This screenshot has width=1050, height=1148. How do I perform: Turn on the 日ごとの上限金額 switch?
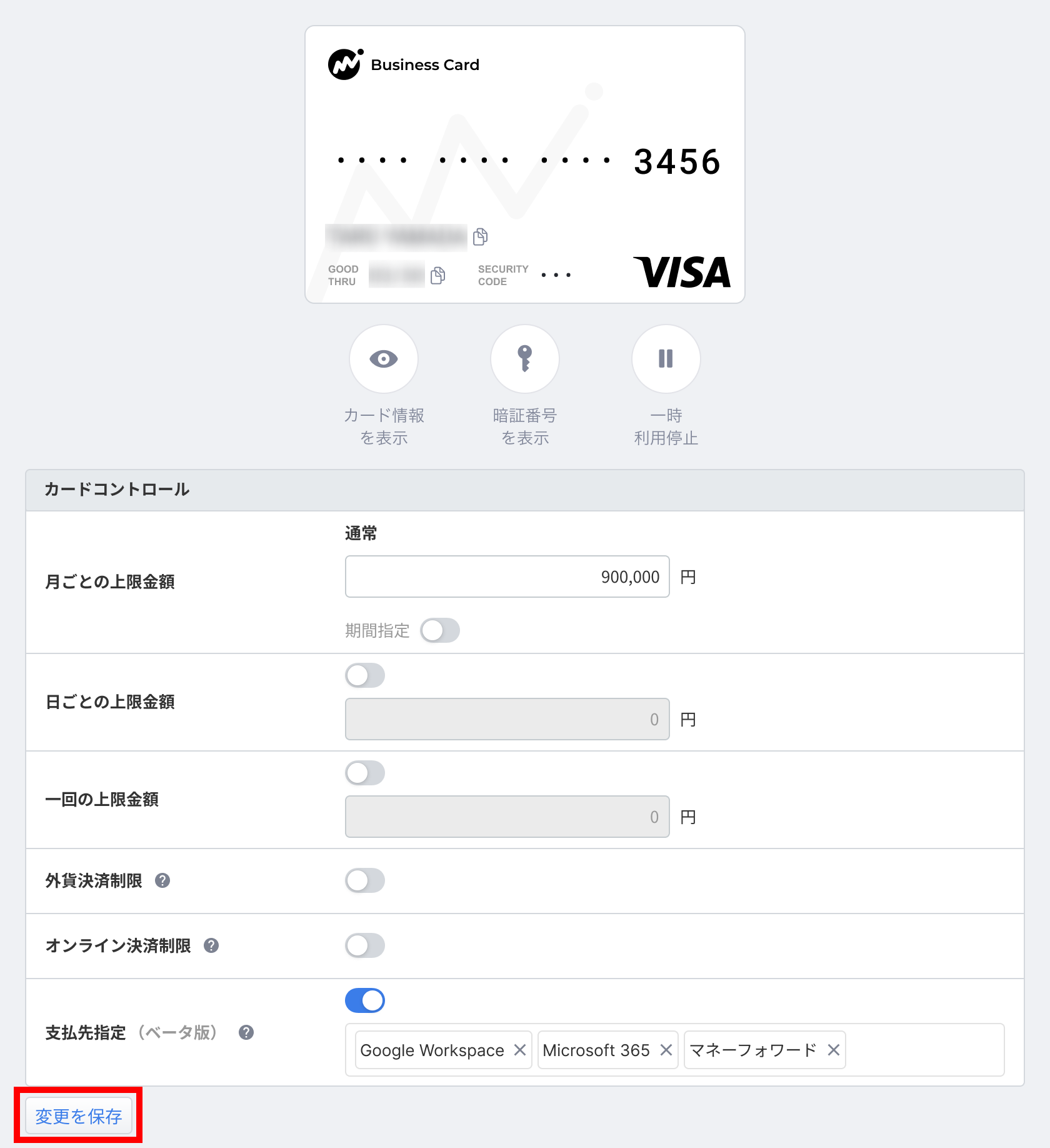(x=365, y=675)
